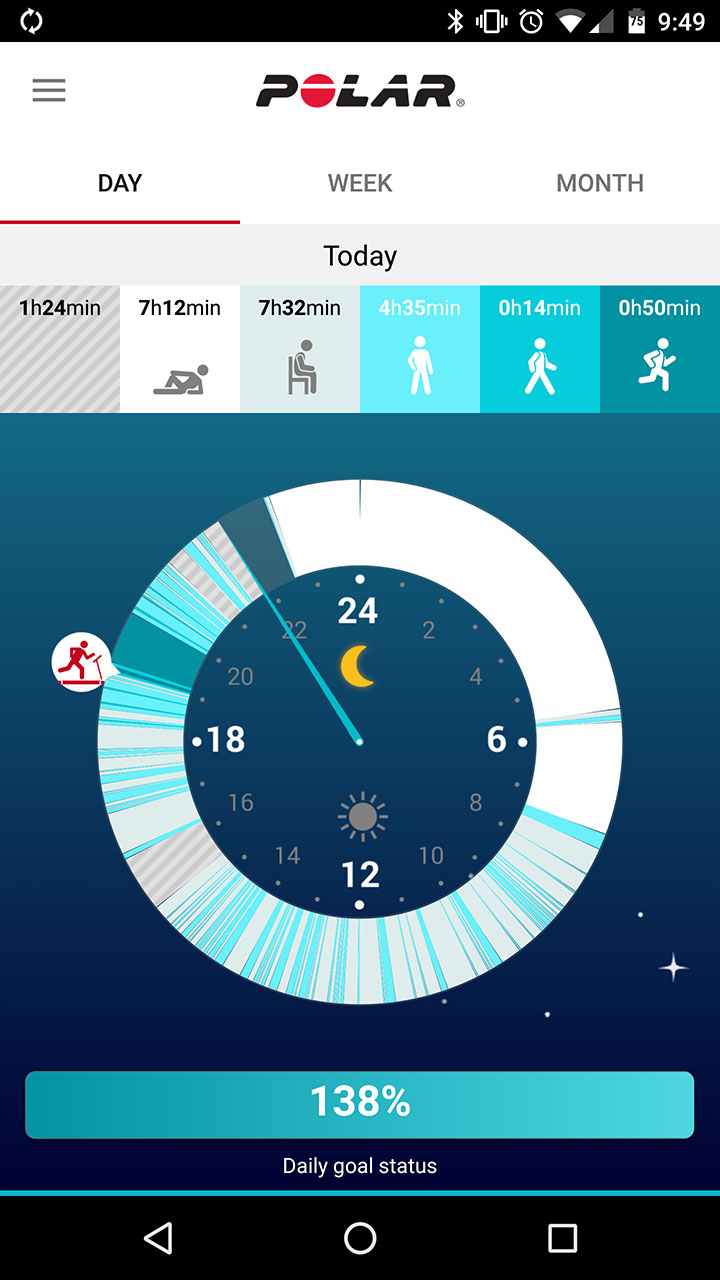Select the 7h12min resting tile

pyautogui.click(x=180, y=349)
